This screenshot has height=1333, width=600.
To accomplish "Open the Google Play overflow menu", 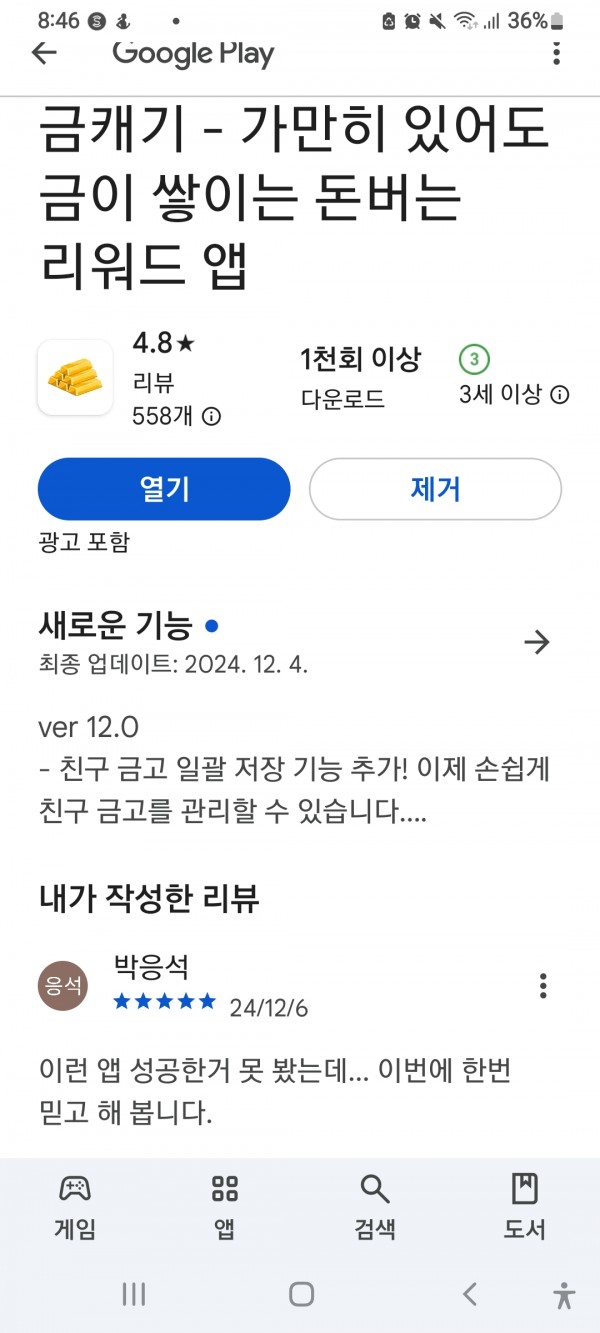I will point(556,53).
